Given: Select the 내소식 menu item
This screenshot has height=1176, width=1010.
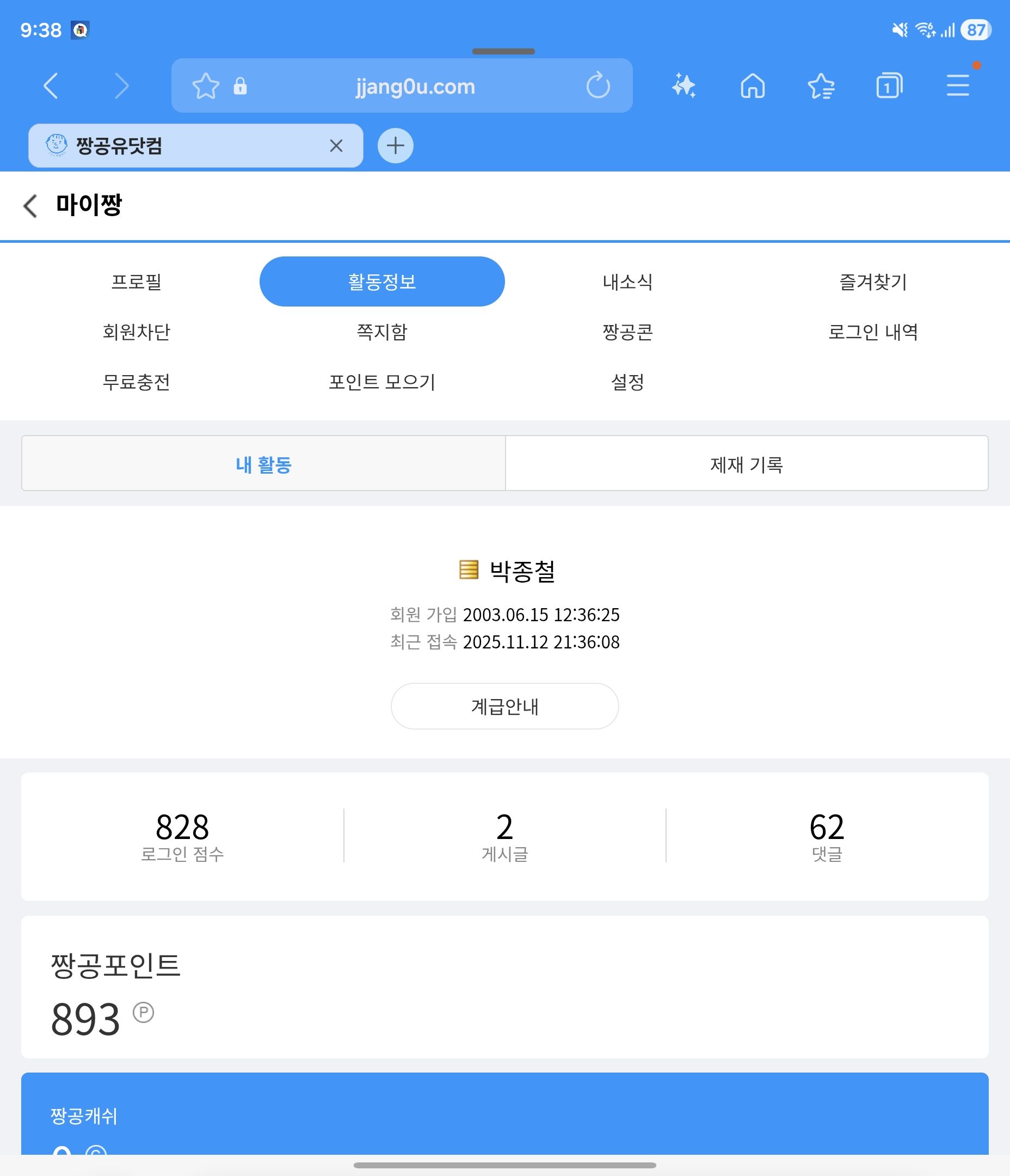Looking at the screenshot, I should 627,281.
